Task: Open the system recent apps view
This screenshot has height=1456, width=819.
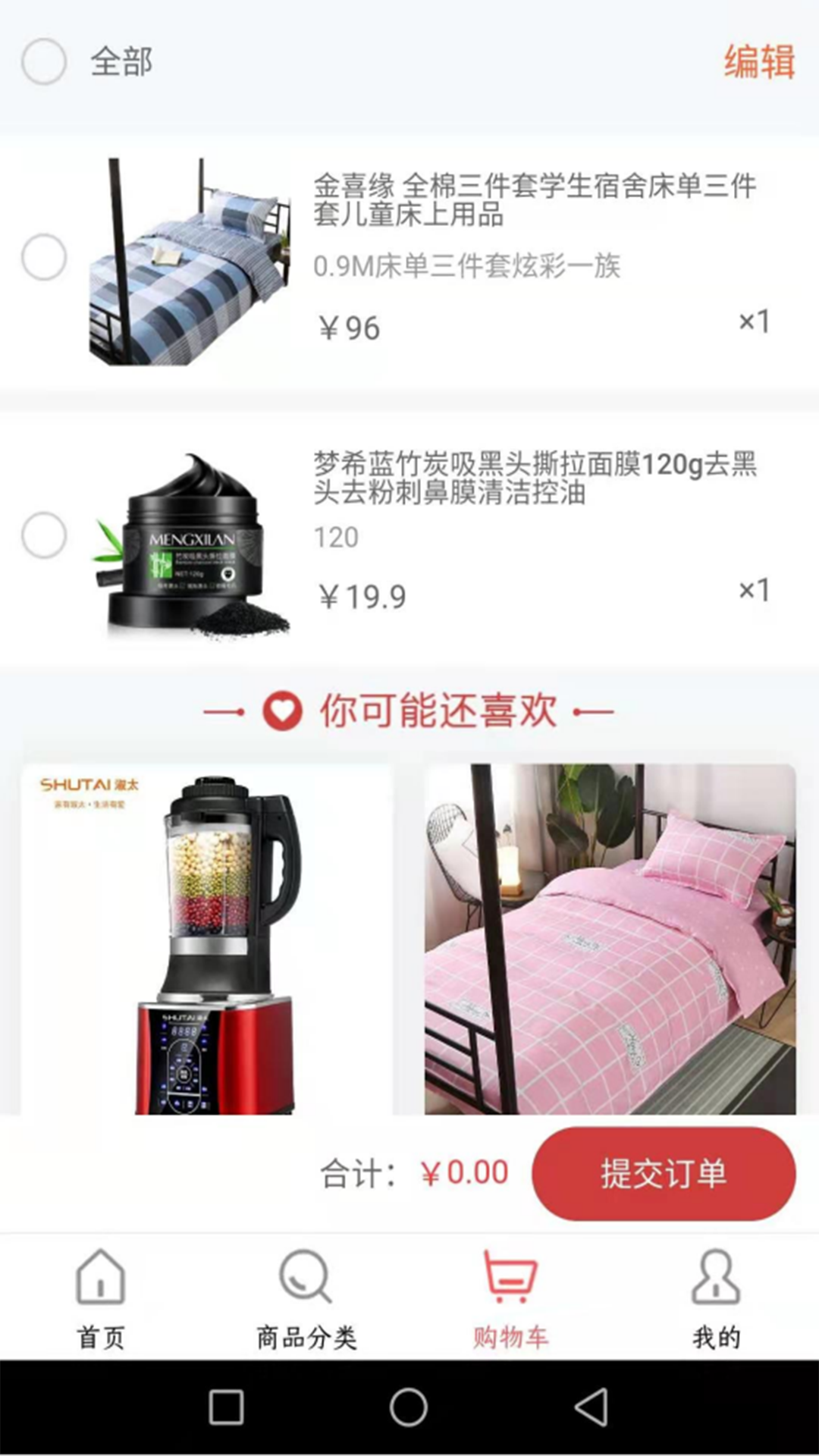Action: pyautogui.click(x=226, y=1407)
